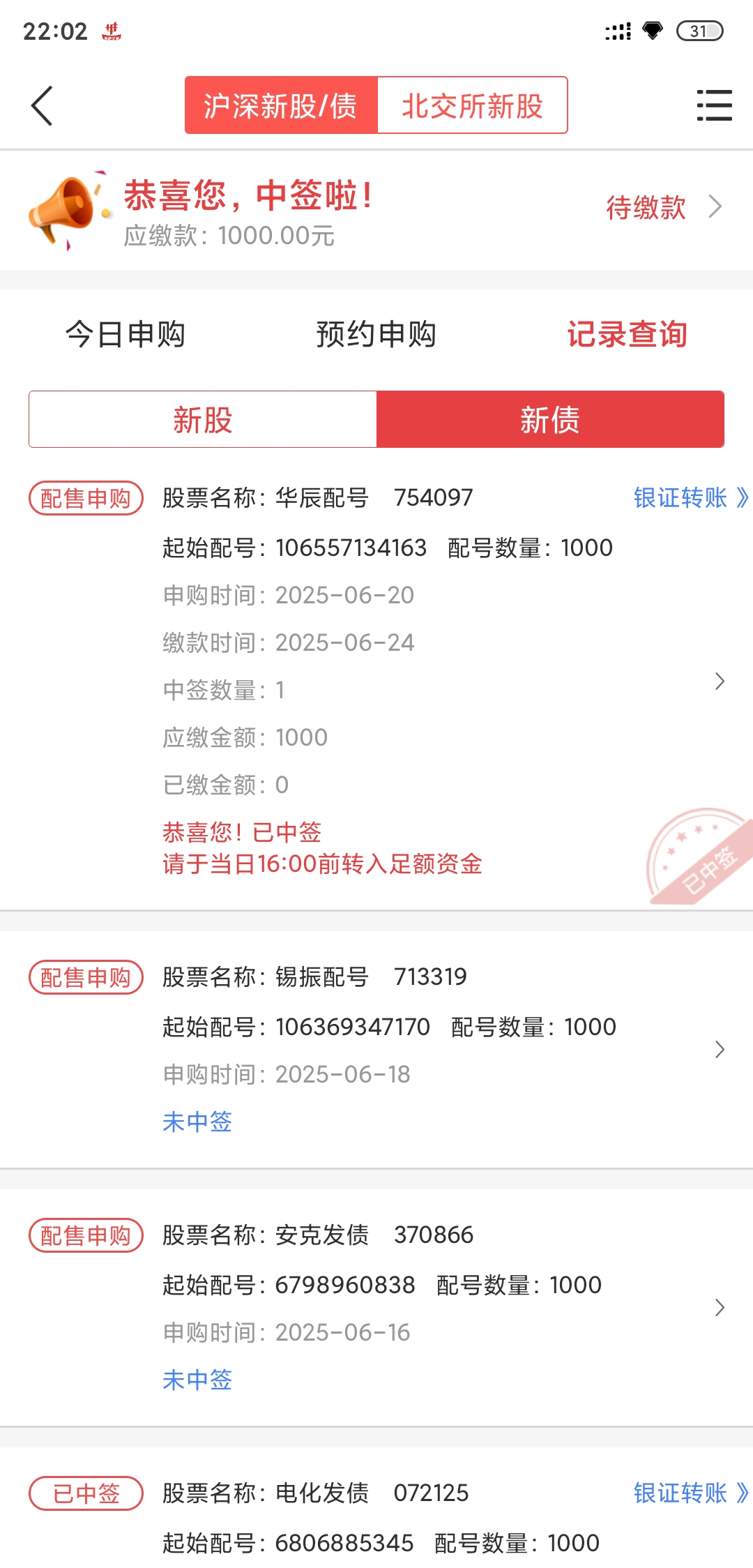This screenshot has width=753, height=1568.
Task: Show 新债 records
Action: point(550,420)
